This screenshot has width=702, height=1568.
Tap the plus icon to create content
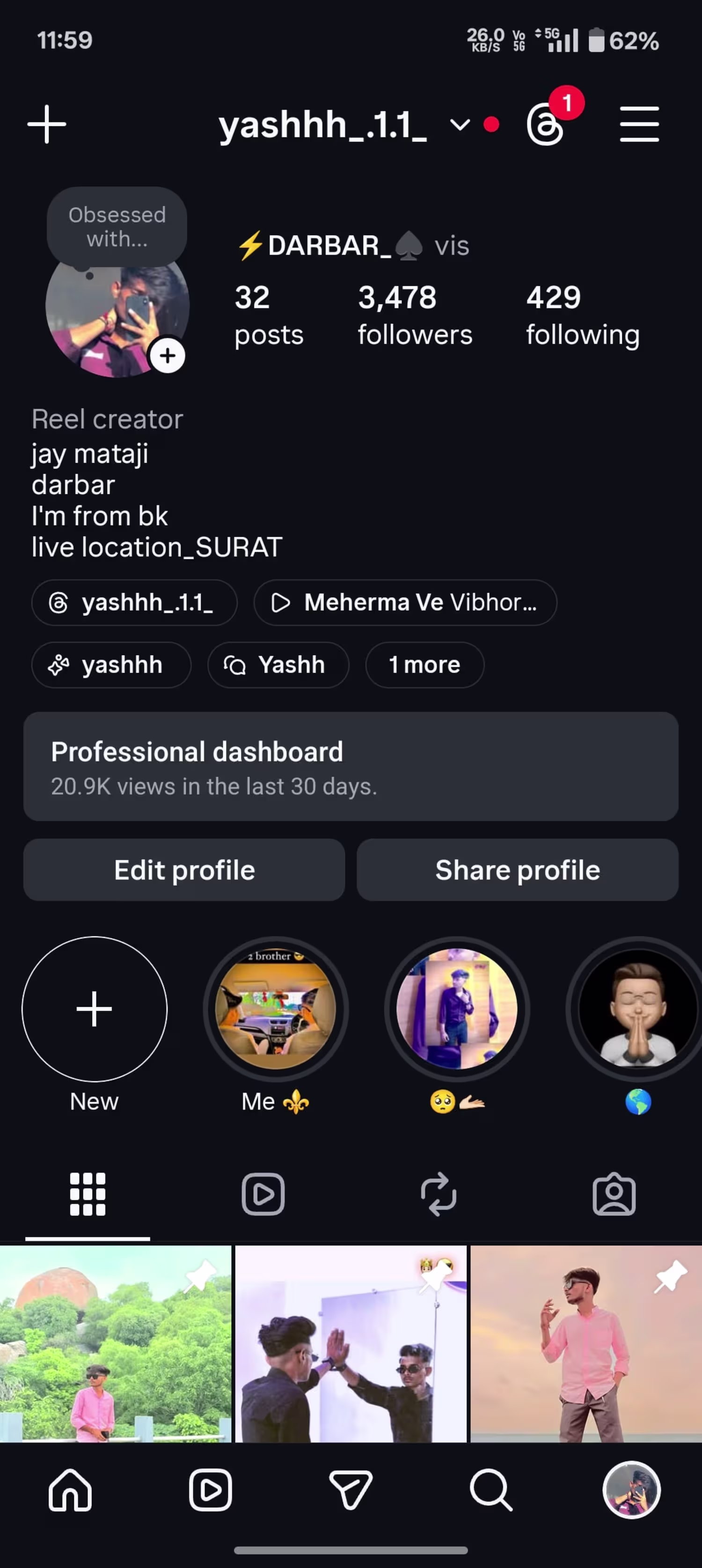coord(47,125)
